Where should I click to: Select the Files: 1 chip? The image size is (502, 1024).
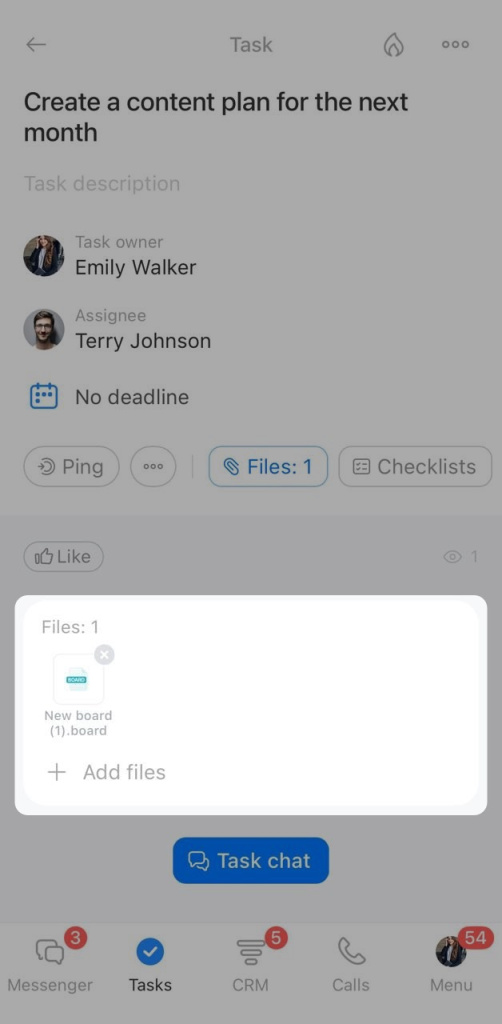268,467
